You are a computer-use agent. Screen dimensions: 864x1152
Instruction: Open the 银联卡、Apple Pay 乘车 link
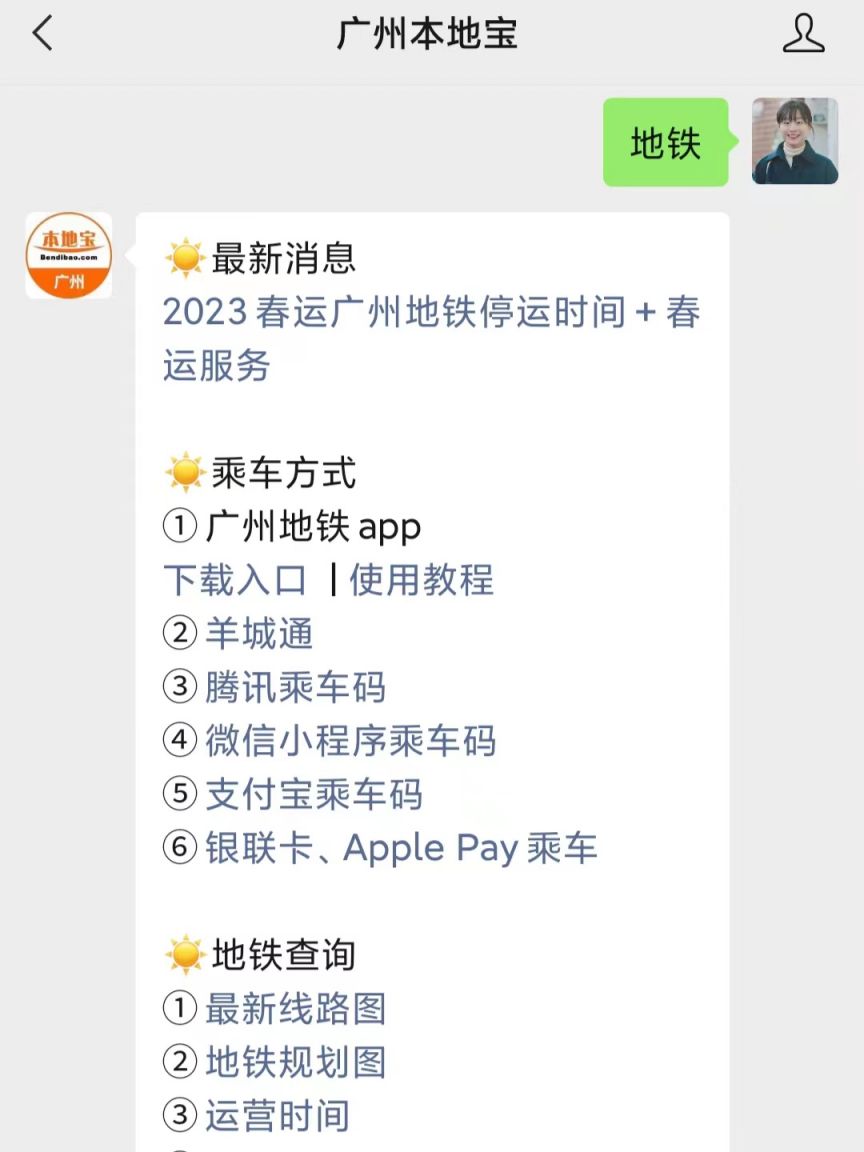[401, 848]
